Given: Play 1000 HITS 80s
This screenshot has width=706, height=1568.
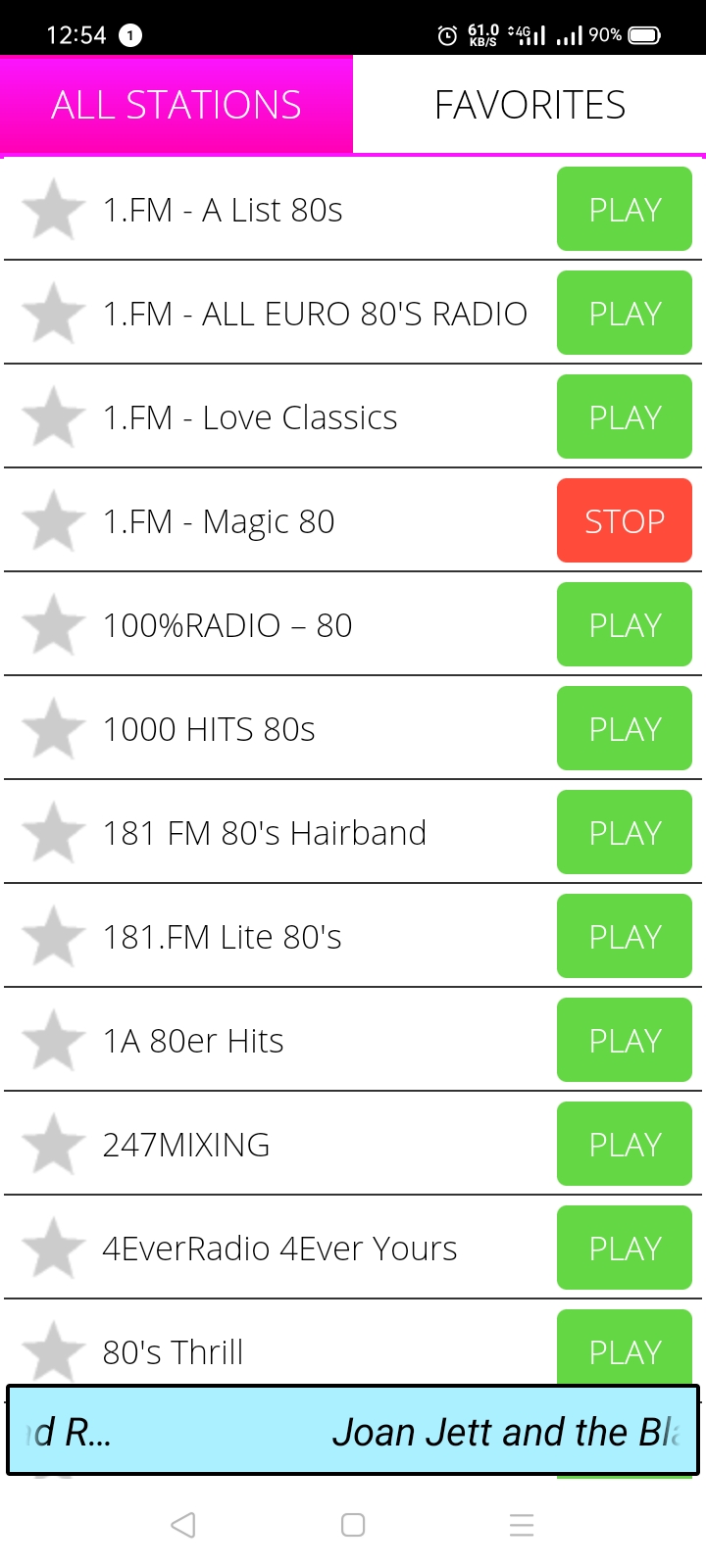Looking at the screenshot, I should click(624, 728).
